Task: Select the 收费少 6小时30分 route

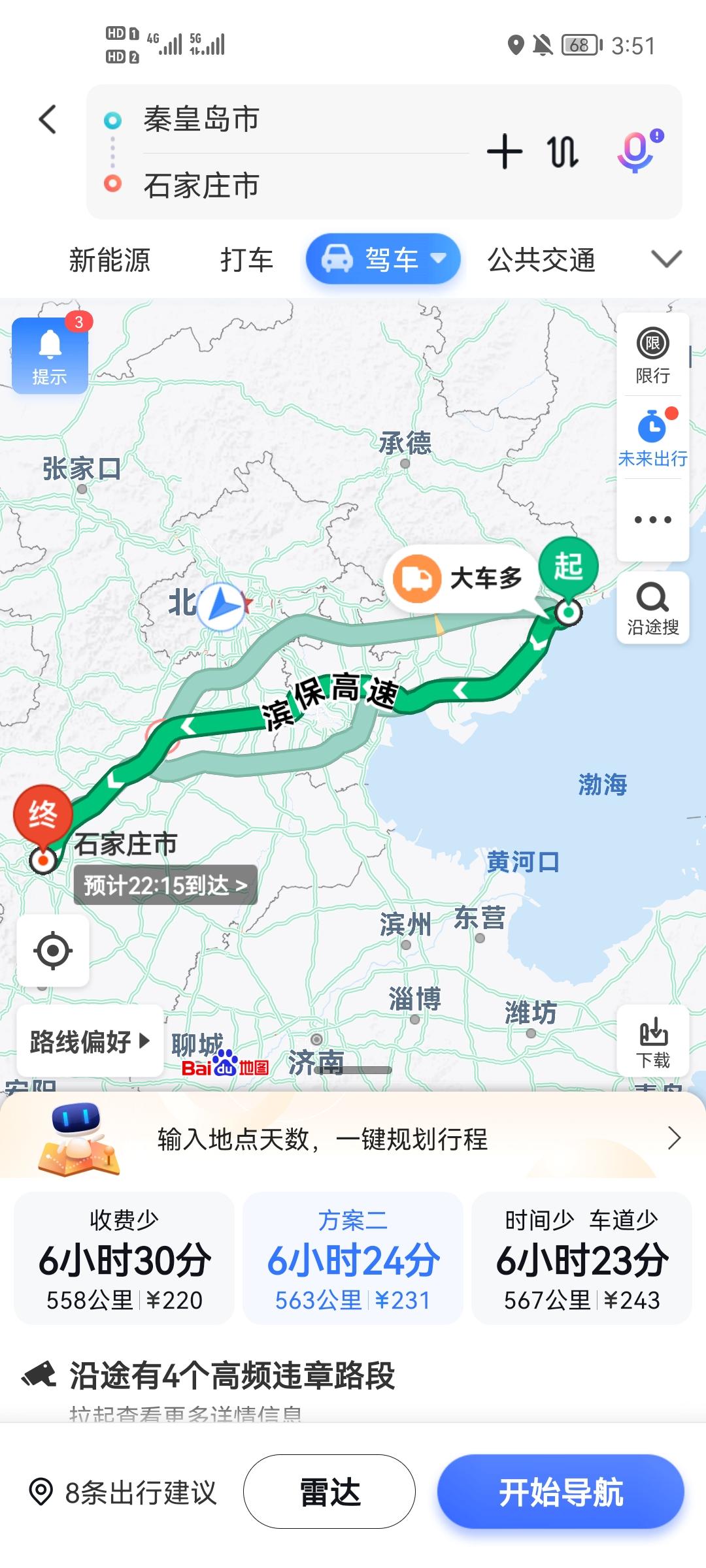Action: (x=124, y=1258)
